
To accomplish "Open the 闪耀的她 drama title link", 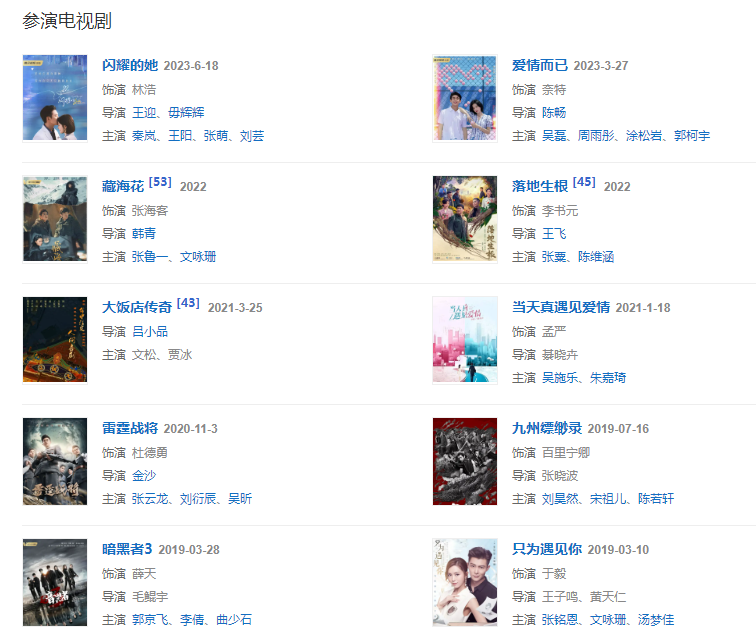I will [130, 65].
